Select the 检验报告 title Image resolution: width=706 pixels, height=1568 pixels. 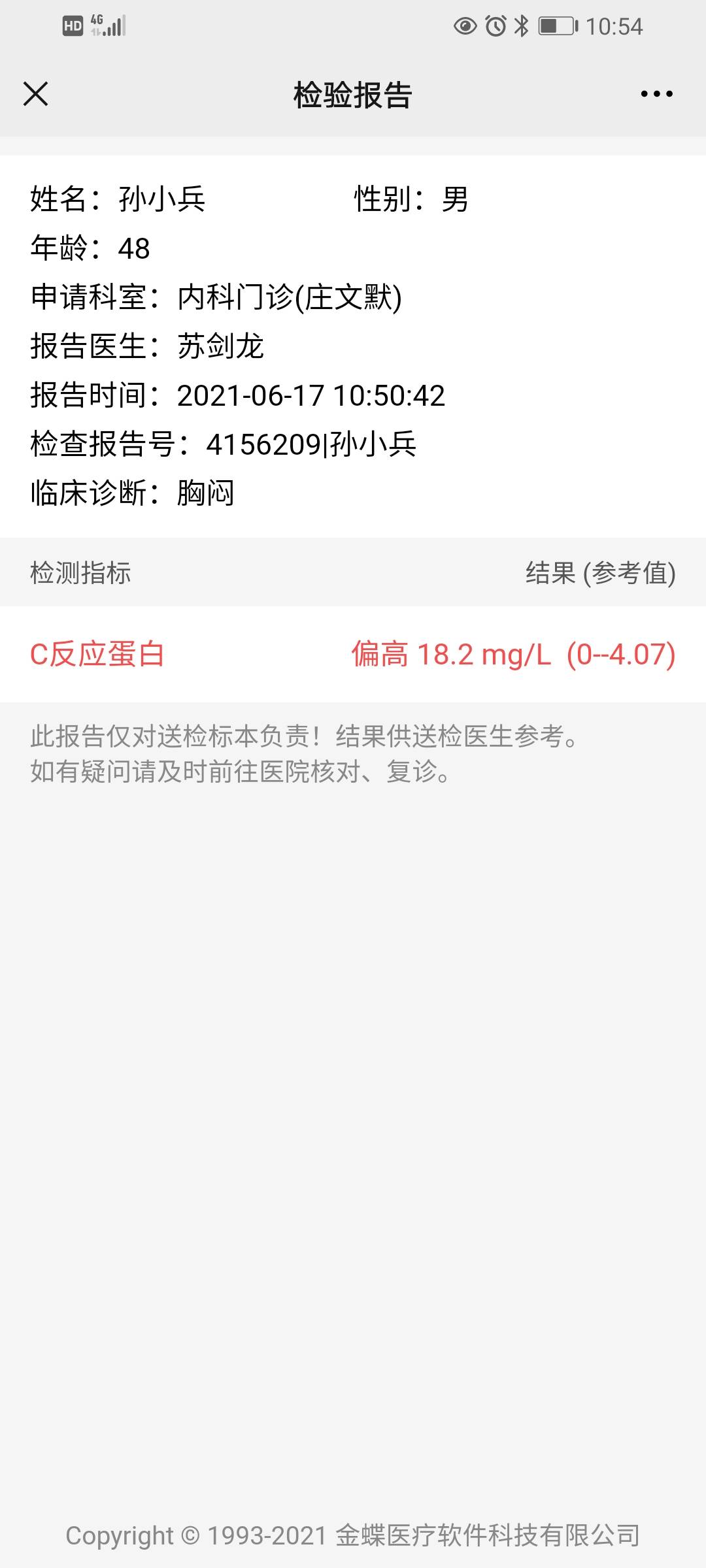[x=353, y=94]
